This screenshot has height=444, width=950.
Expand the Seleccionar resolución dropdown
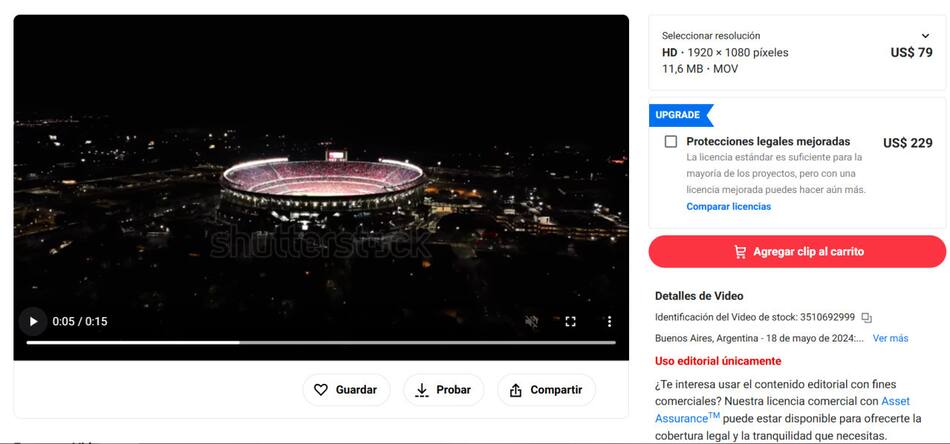(925, 36)
